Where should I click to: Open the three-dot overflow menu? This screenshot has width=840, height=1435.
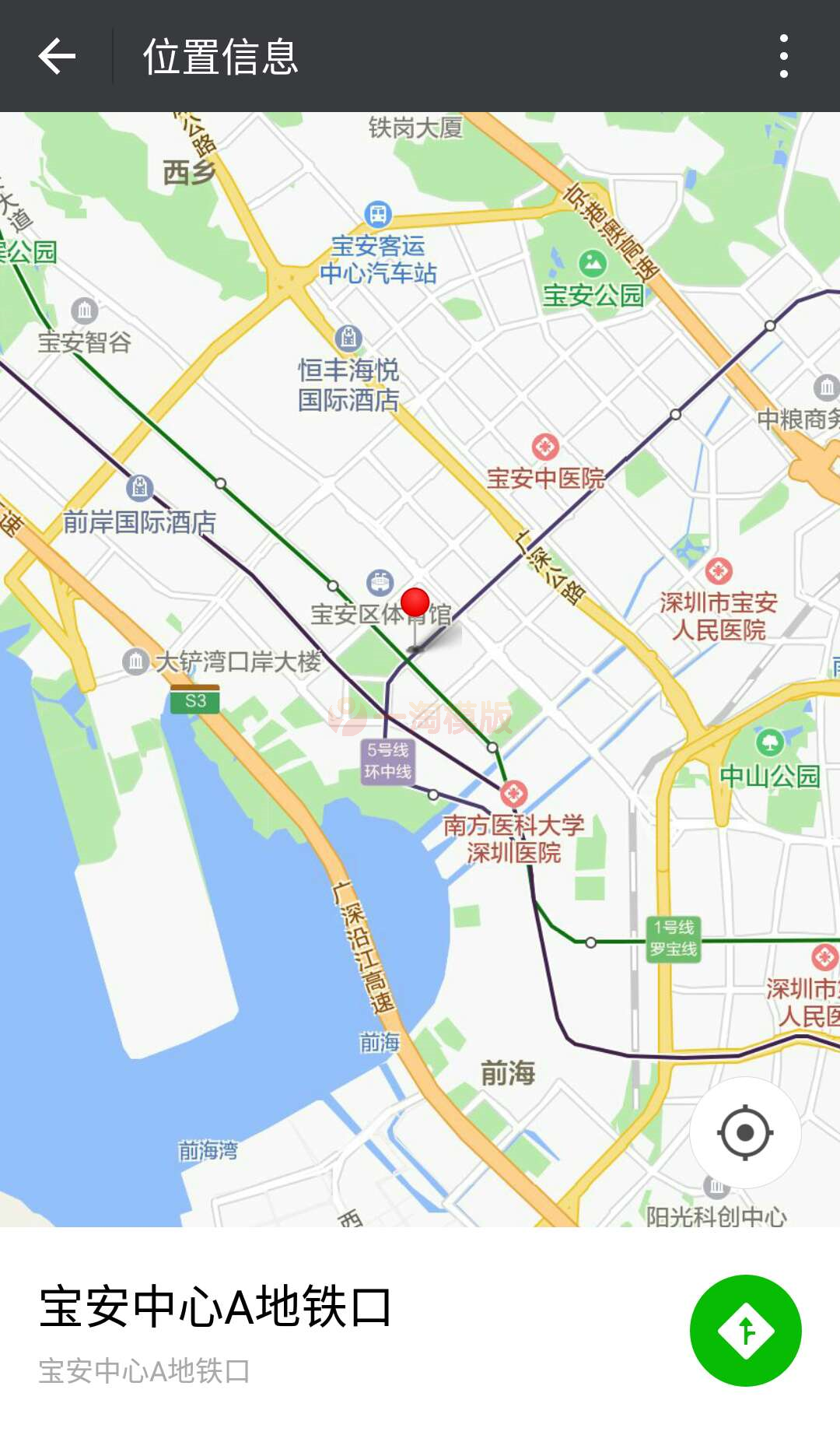(x=783, y=56)
